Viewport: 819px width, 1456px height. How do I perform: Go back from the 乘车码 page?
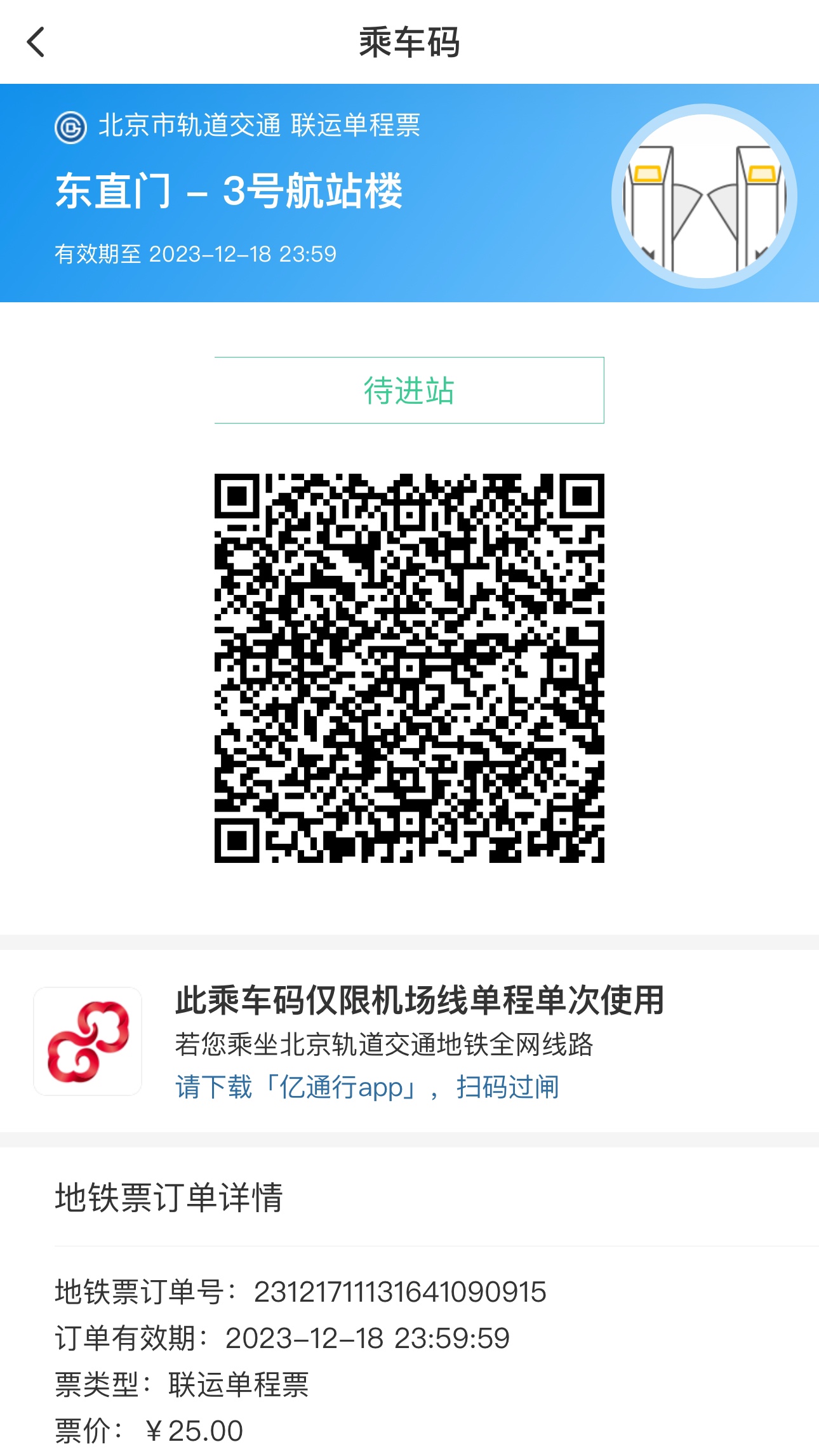point(36,42)
